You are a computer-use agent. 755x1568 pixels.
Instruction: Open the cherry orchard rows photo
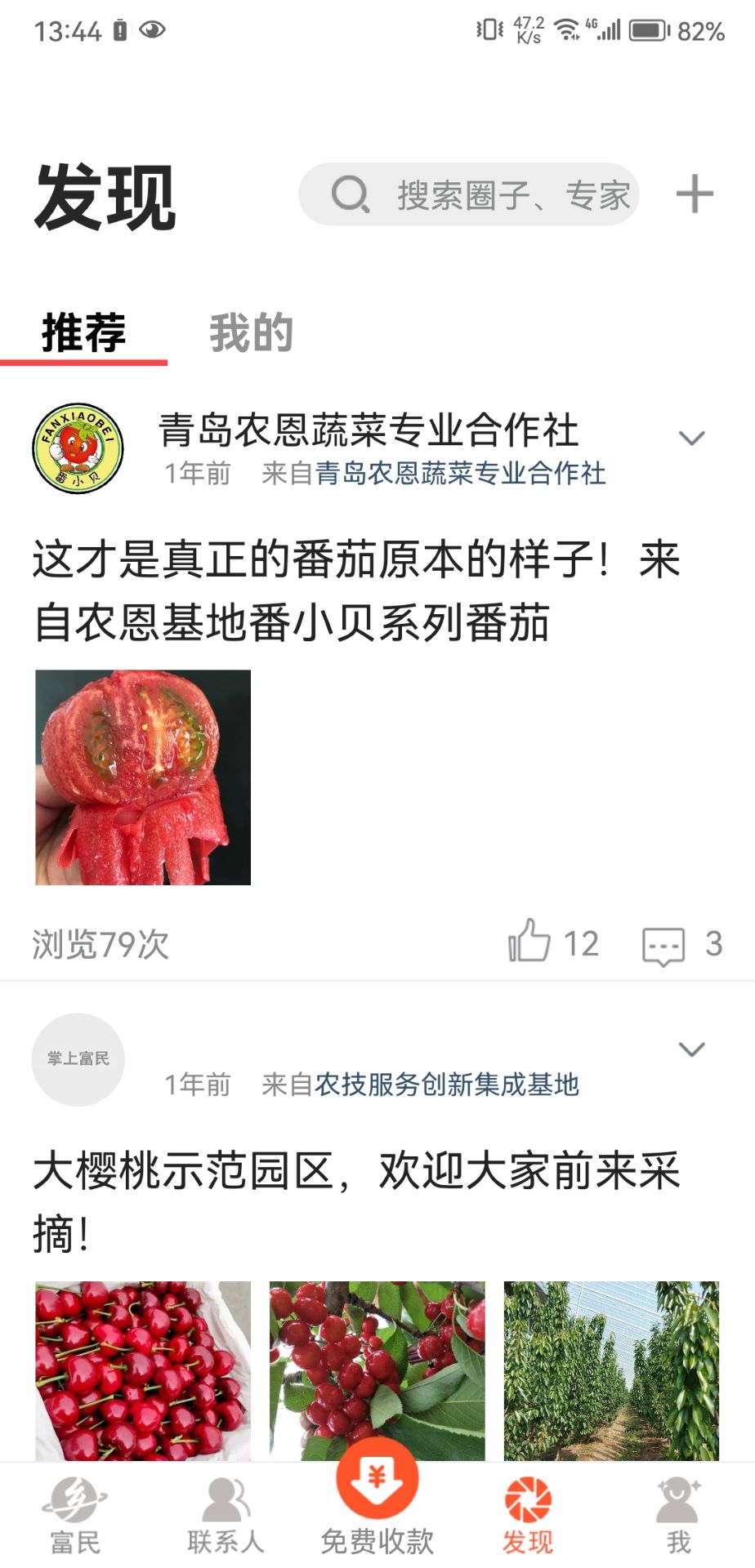coord(611,1370)
